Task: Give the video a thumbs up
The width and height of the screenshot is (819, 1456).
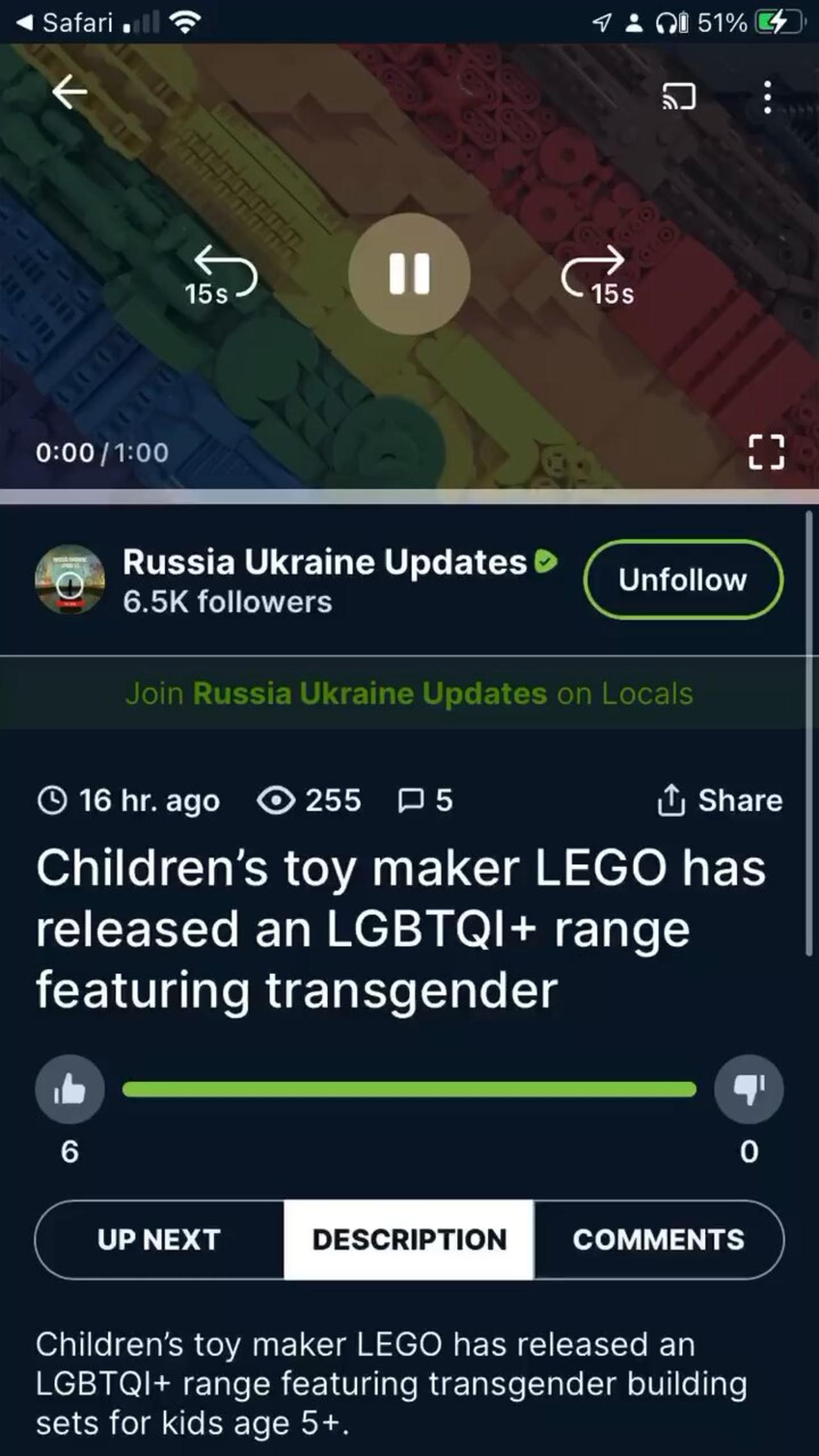Action: (x=69, y=1089)
